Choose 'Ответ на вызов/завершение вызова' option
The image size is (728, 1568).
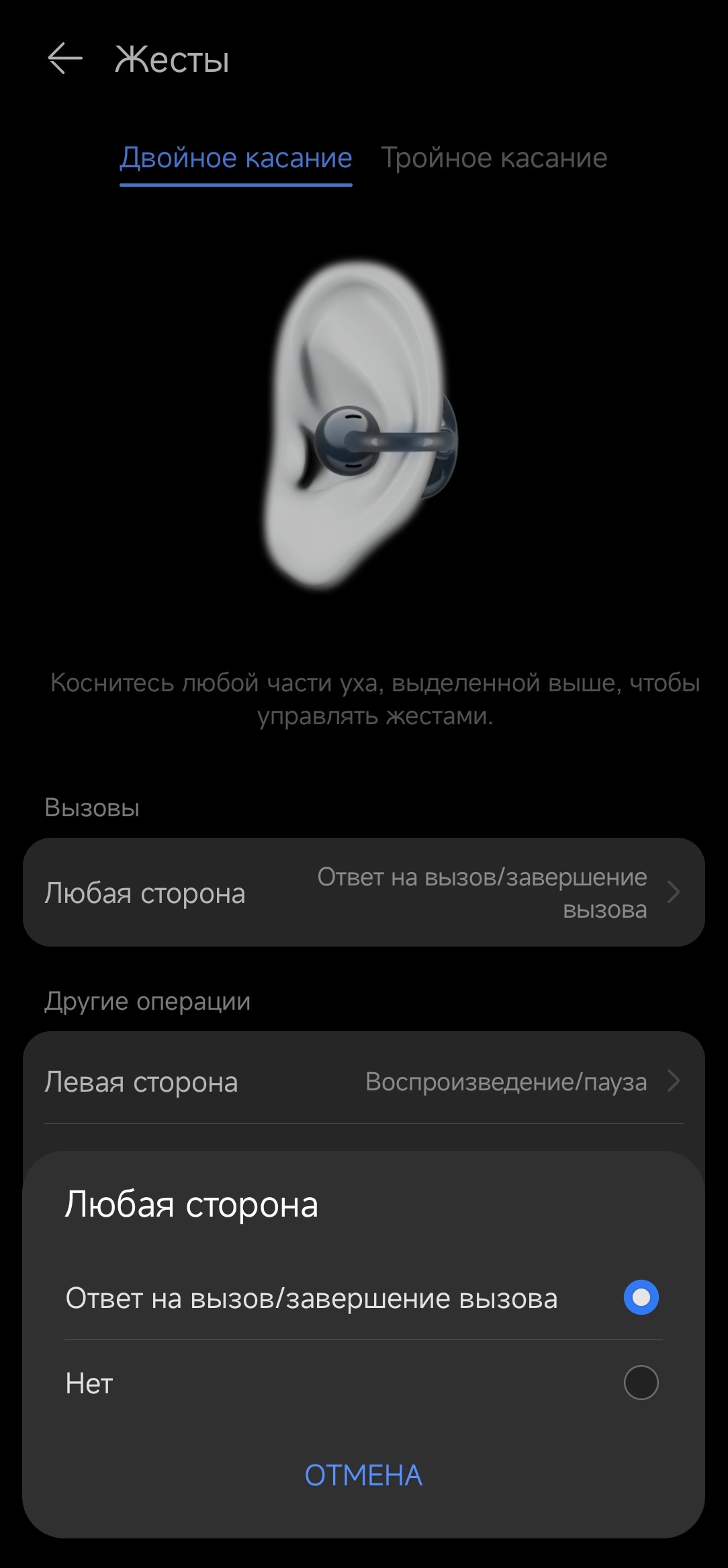(x=640, y=1297)
